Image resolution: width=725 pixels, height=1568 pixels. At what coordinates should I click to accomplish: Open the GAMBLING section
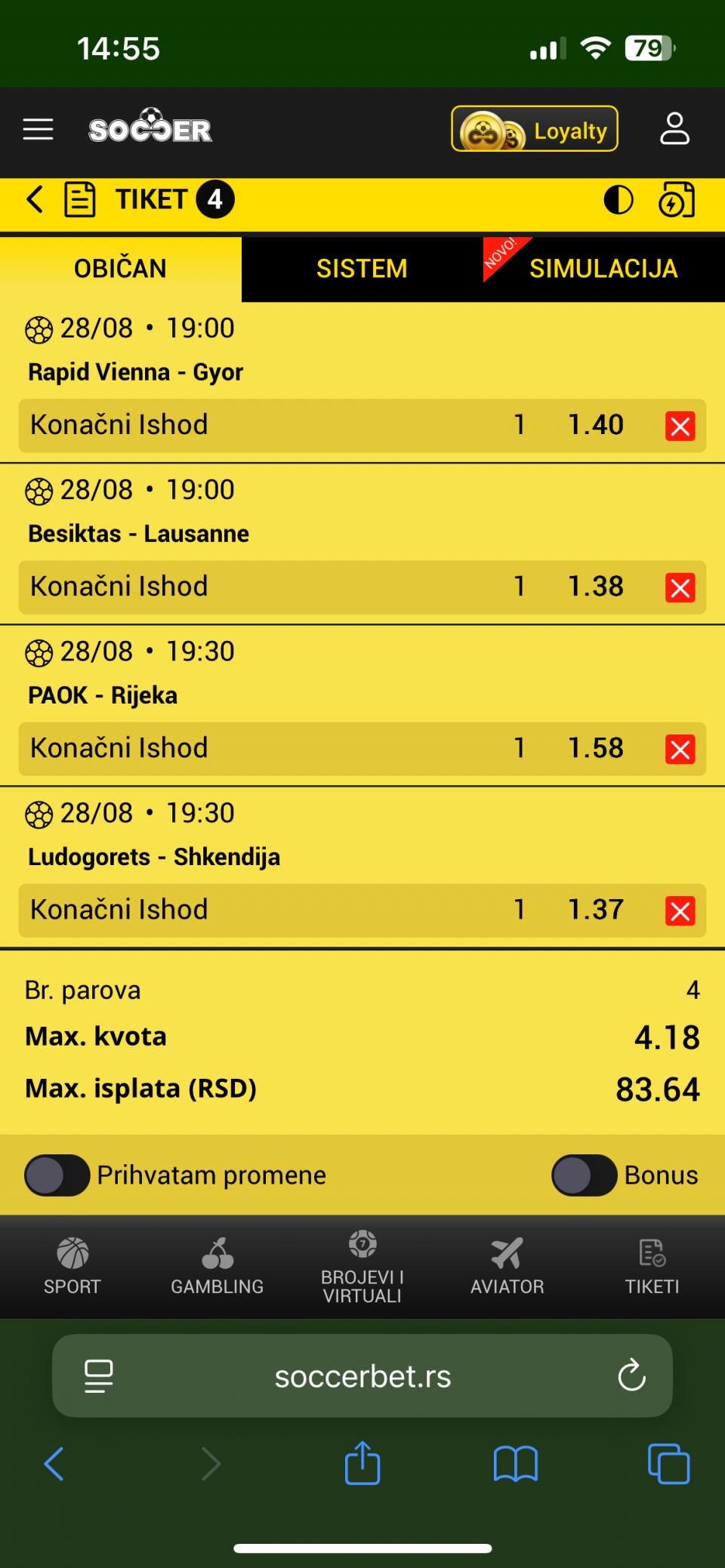pyautogui.click(x=217, y=1267)
